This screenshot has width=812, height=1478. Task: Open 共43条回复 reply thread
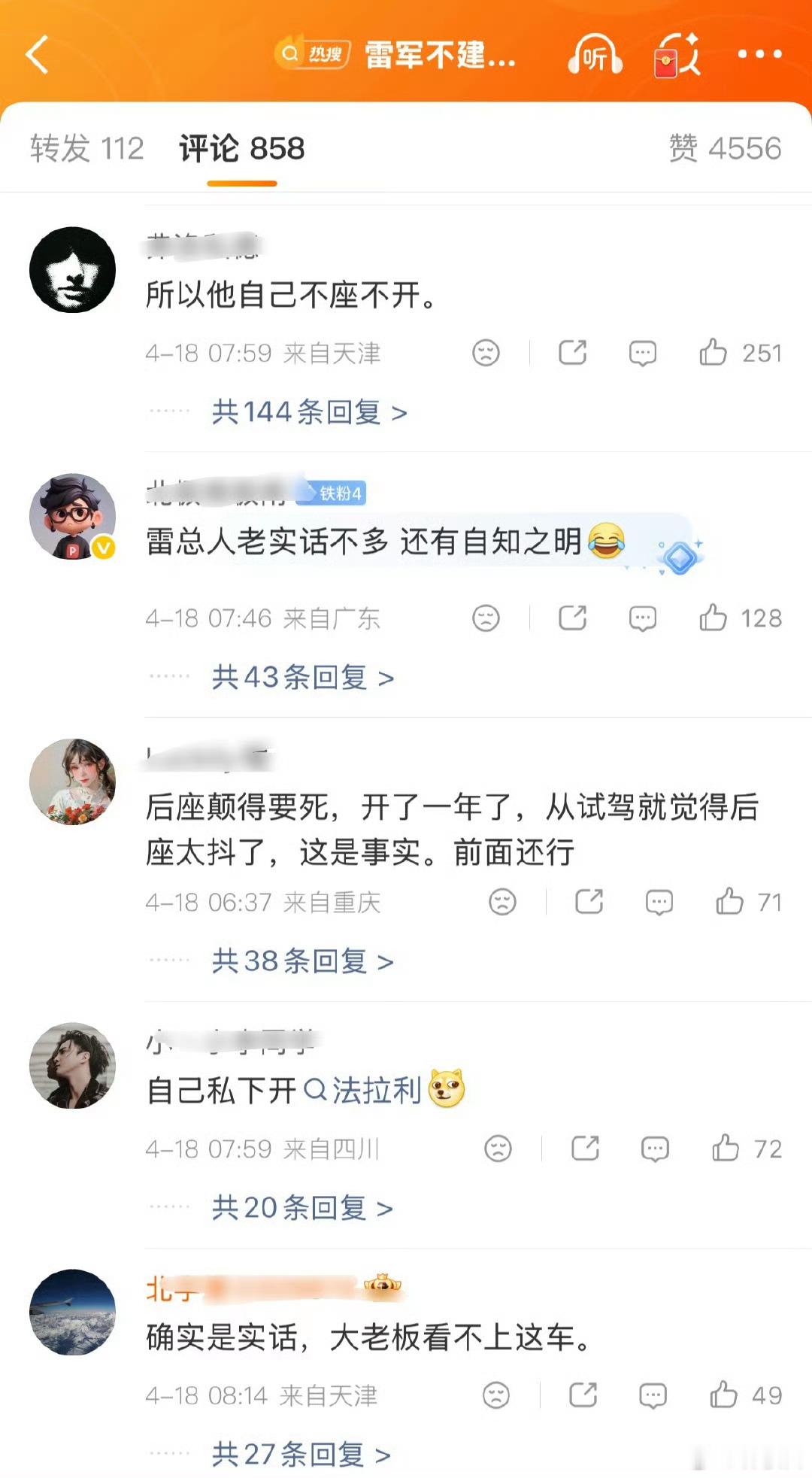tap(301, 678)
